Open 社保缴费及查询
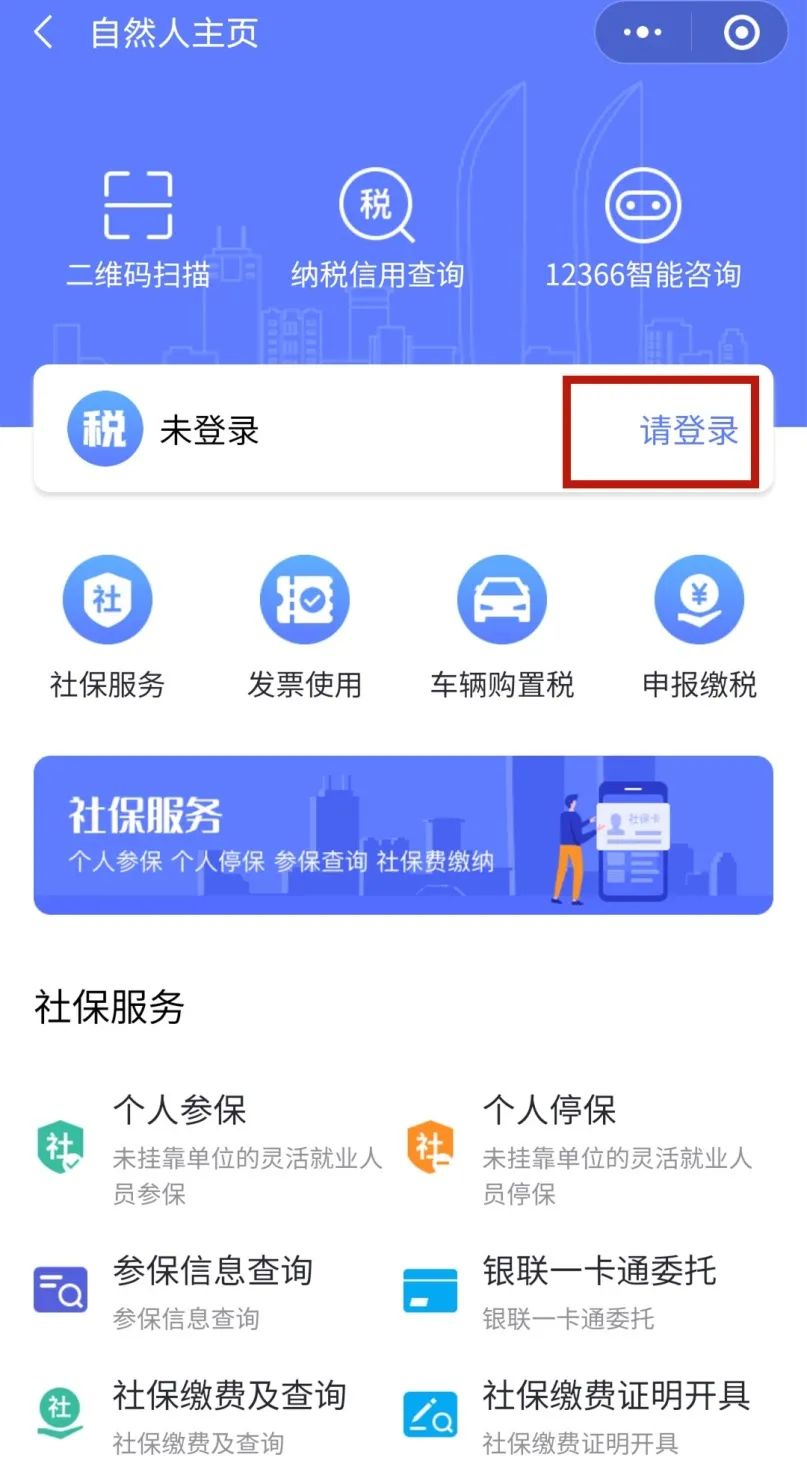 pos(191,1416)
